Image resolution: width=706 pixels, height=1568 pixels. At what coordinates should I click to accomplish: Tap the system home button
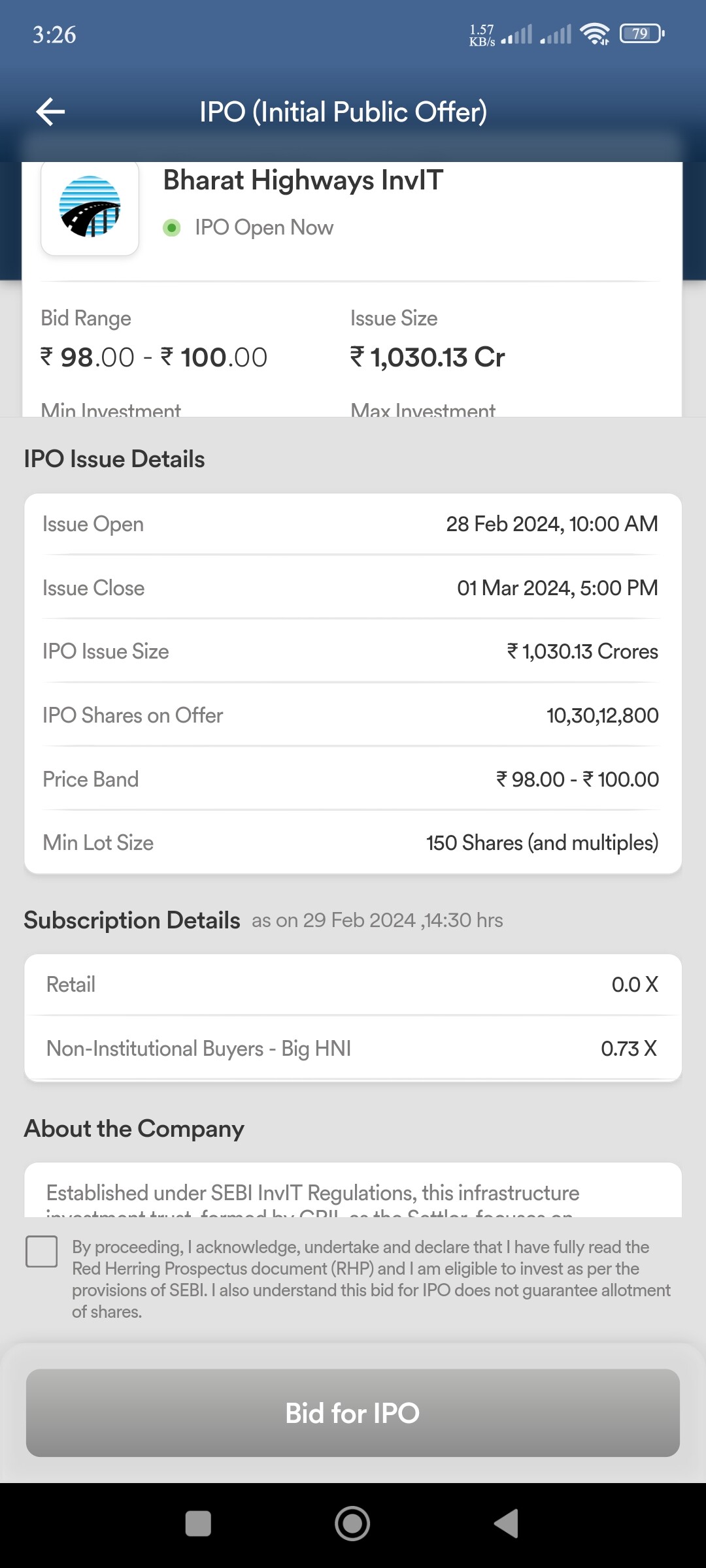coord(352,1524)
